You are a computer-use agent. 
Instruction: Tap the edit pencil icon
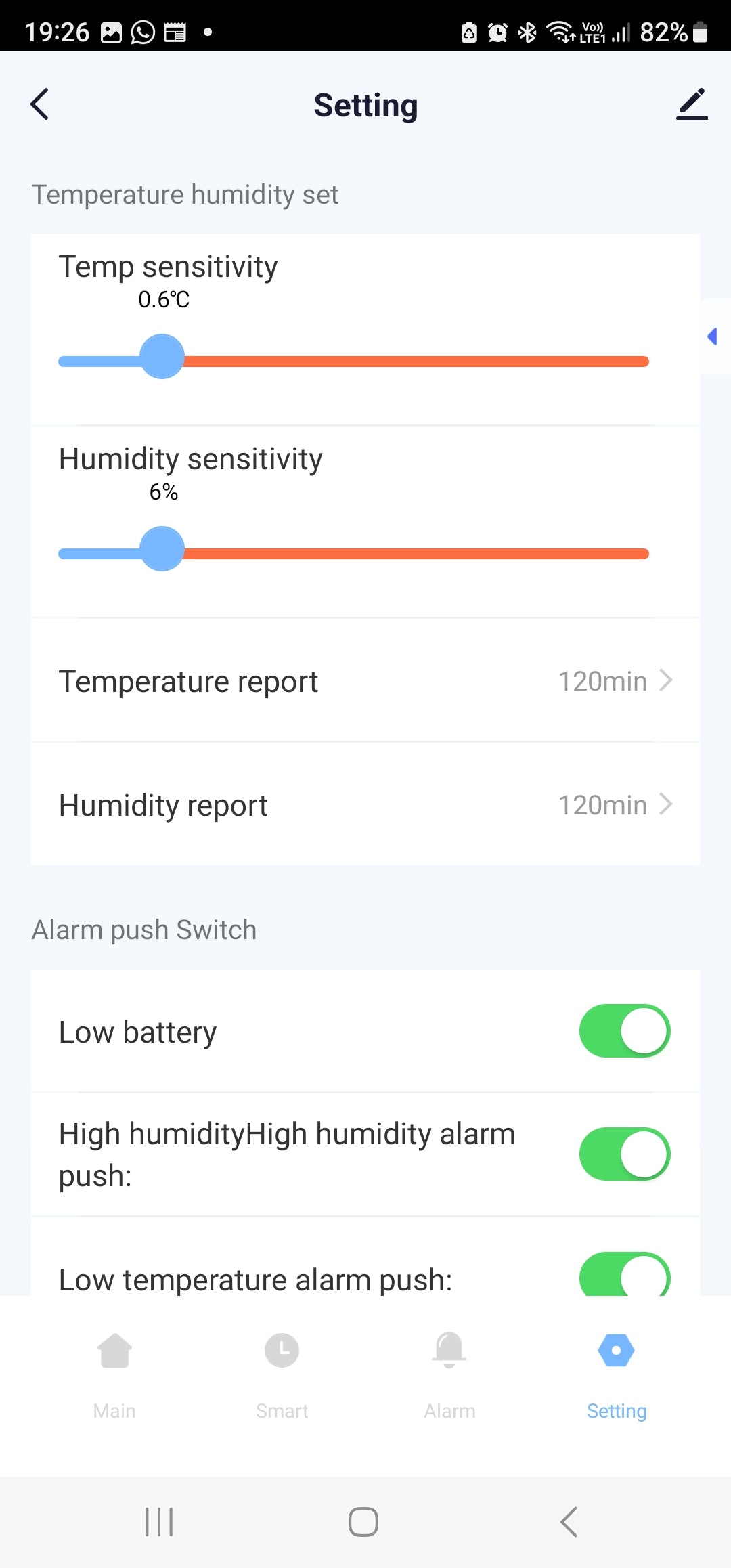click(691, 105)
